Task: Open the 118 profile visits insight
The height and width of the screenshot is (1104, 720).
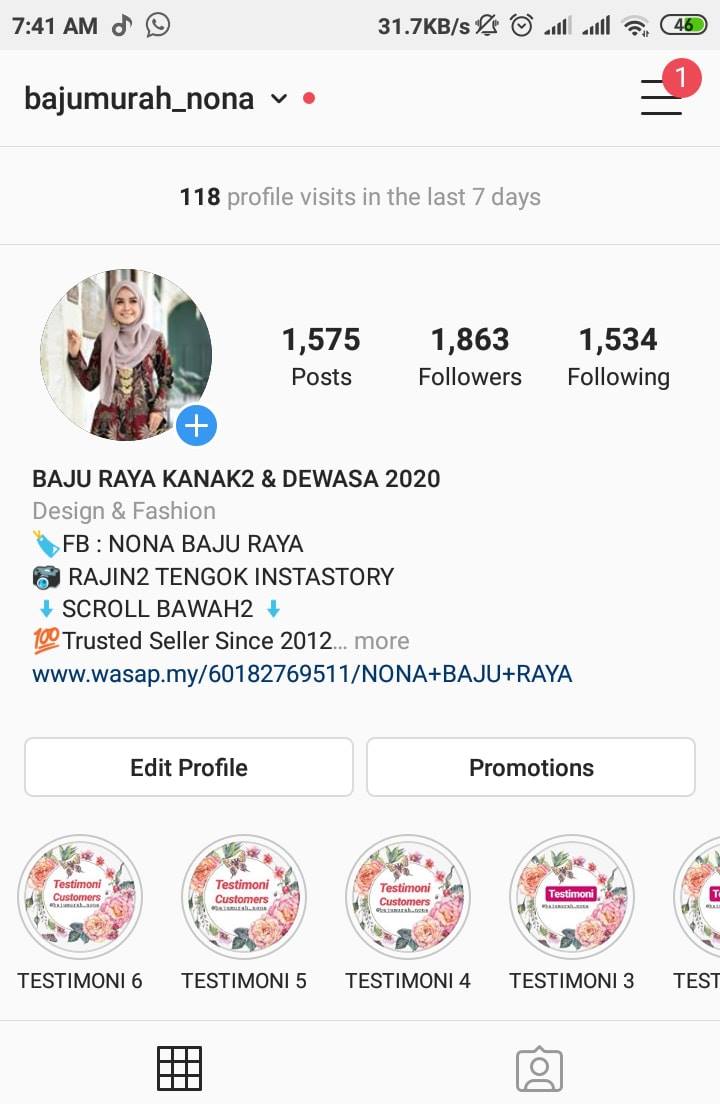Action: 360,196
